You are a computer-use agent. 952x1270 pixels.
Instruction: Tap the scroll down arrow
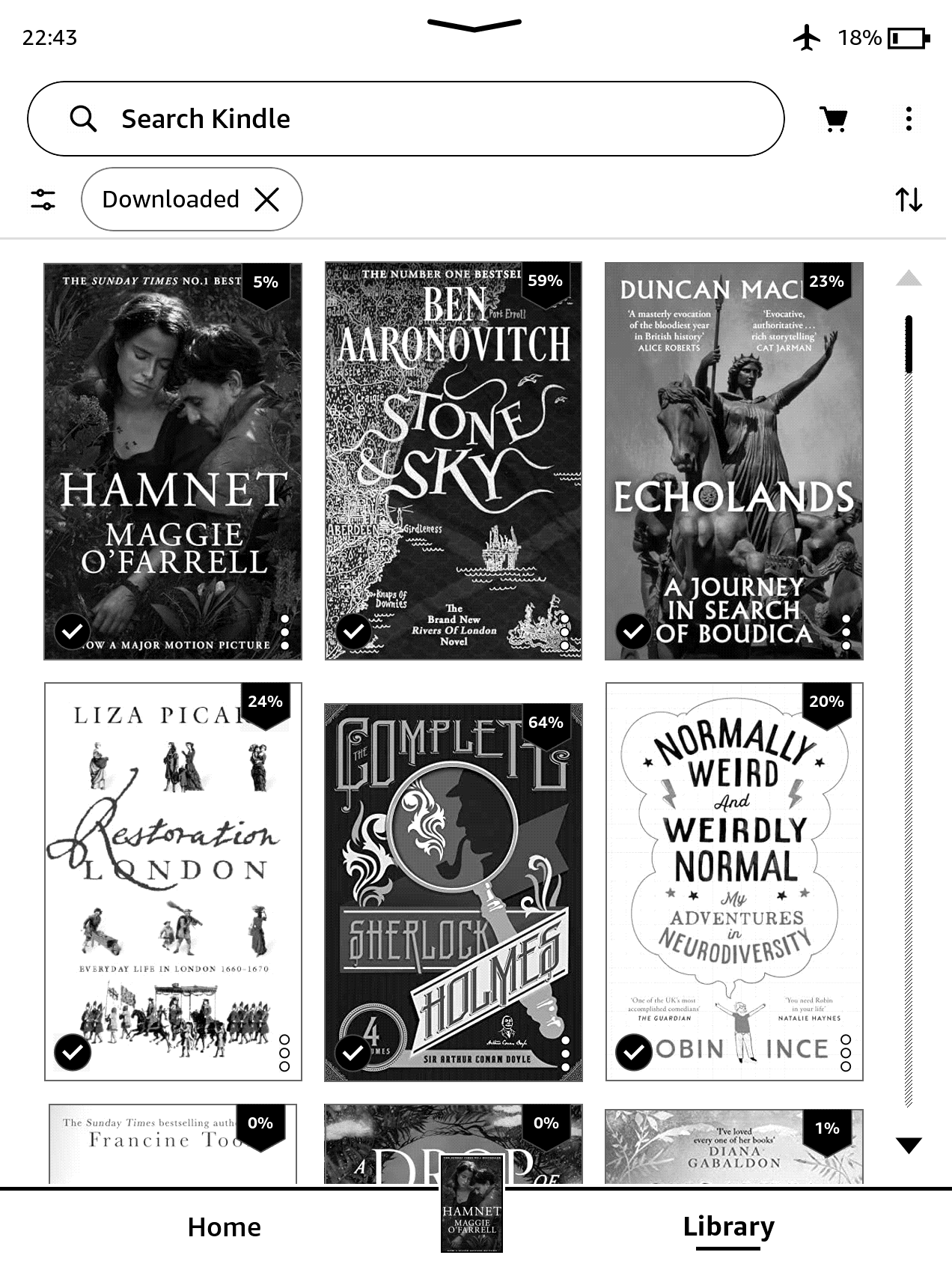coord(909,1145)
